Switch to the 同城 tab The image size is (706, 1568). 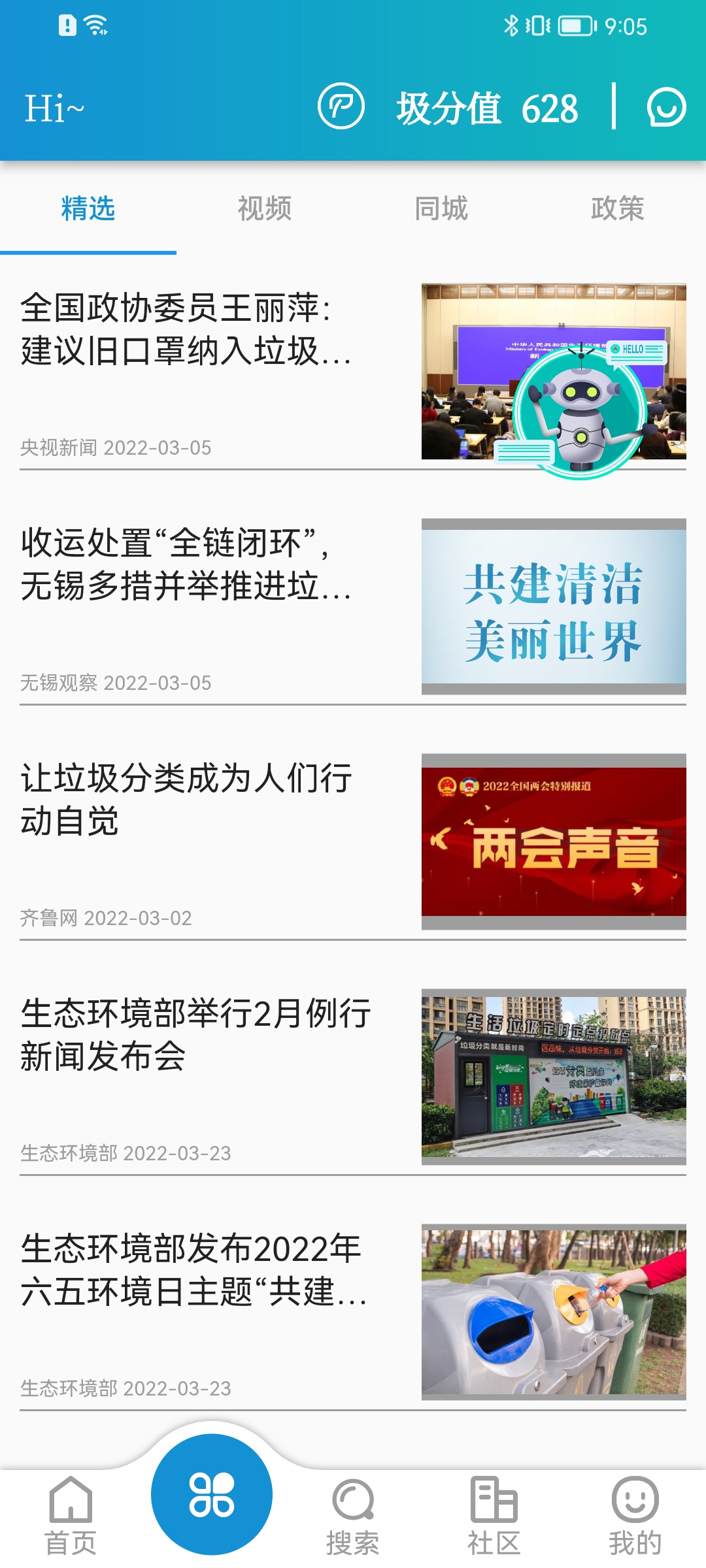point(441,209)
